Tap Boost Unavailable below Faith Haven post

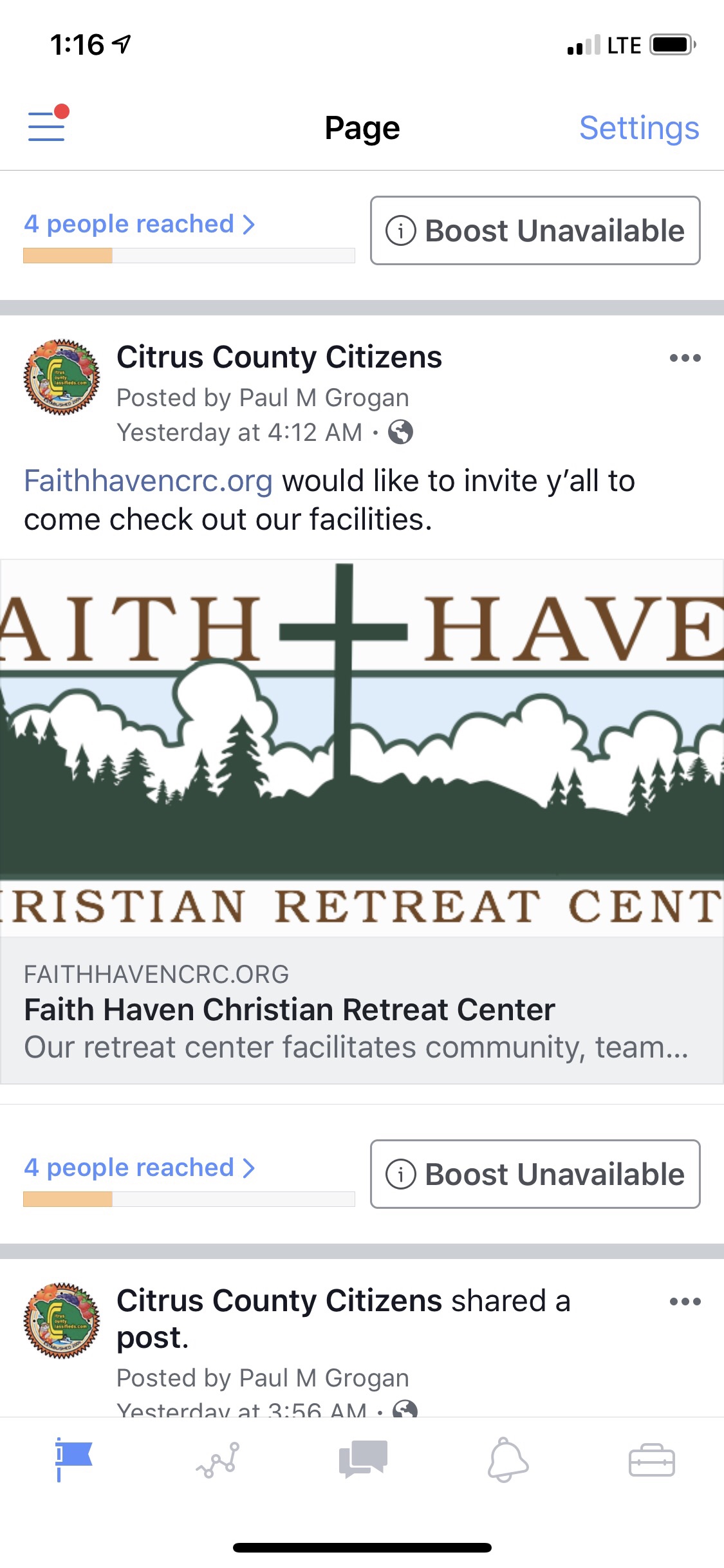pos(535,1174)
